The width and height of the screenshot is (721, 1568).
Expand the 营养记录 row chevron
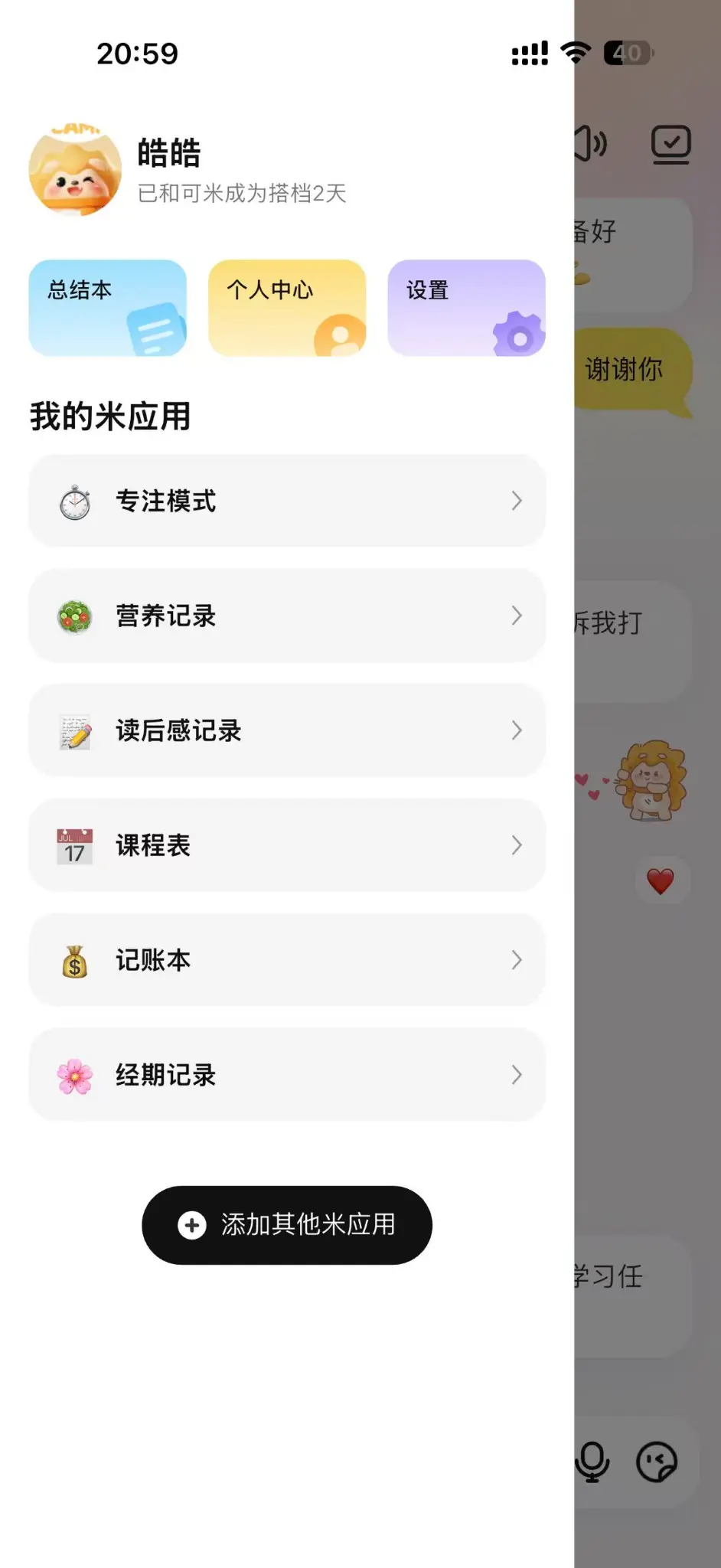point(517,616)
